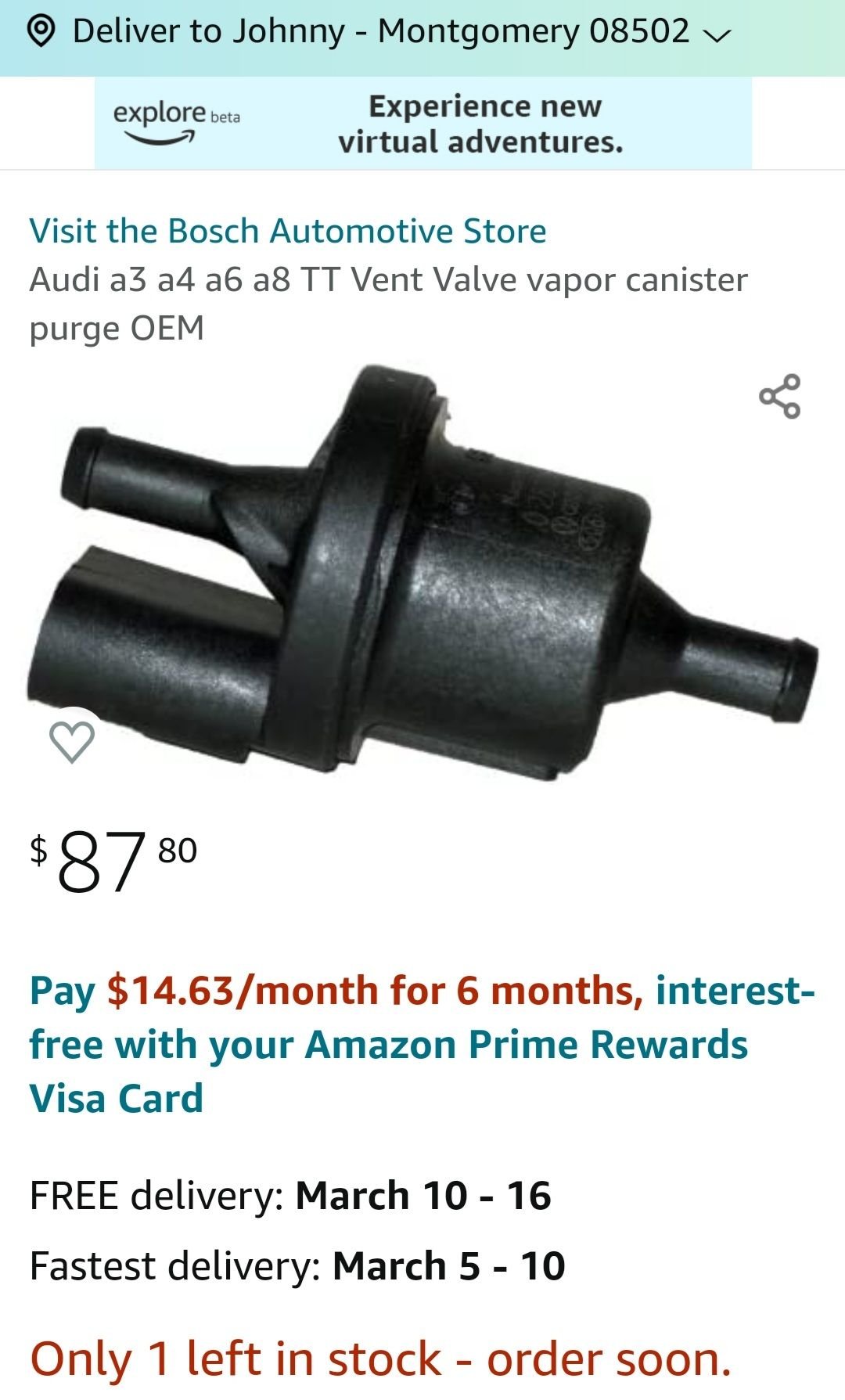The width and height of the screenshot is (845, 1400).
Task: Visit the Bosch Automotive Store
Action: [x=288, y=232]
